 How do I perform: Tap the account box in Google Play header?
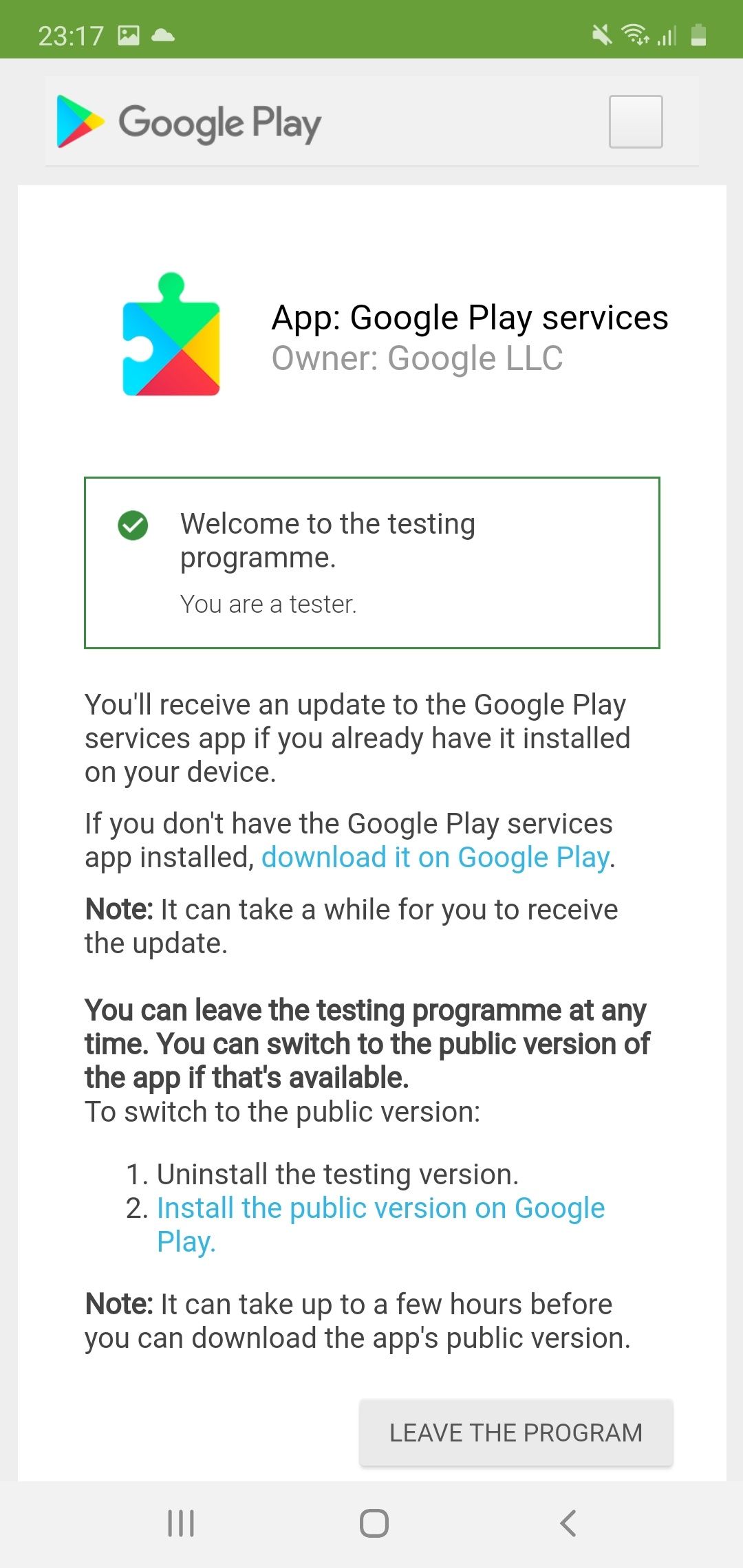(636, 122)
